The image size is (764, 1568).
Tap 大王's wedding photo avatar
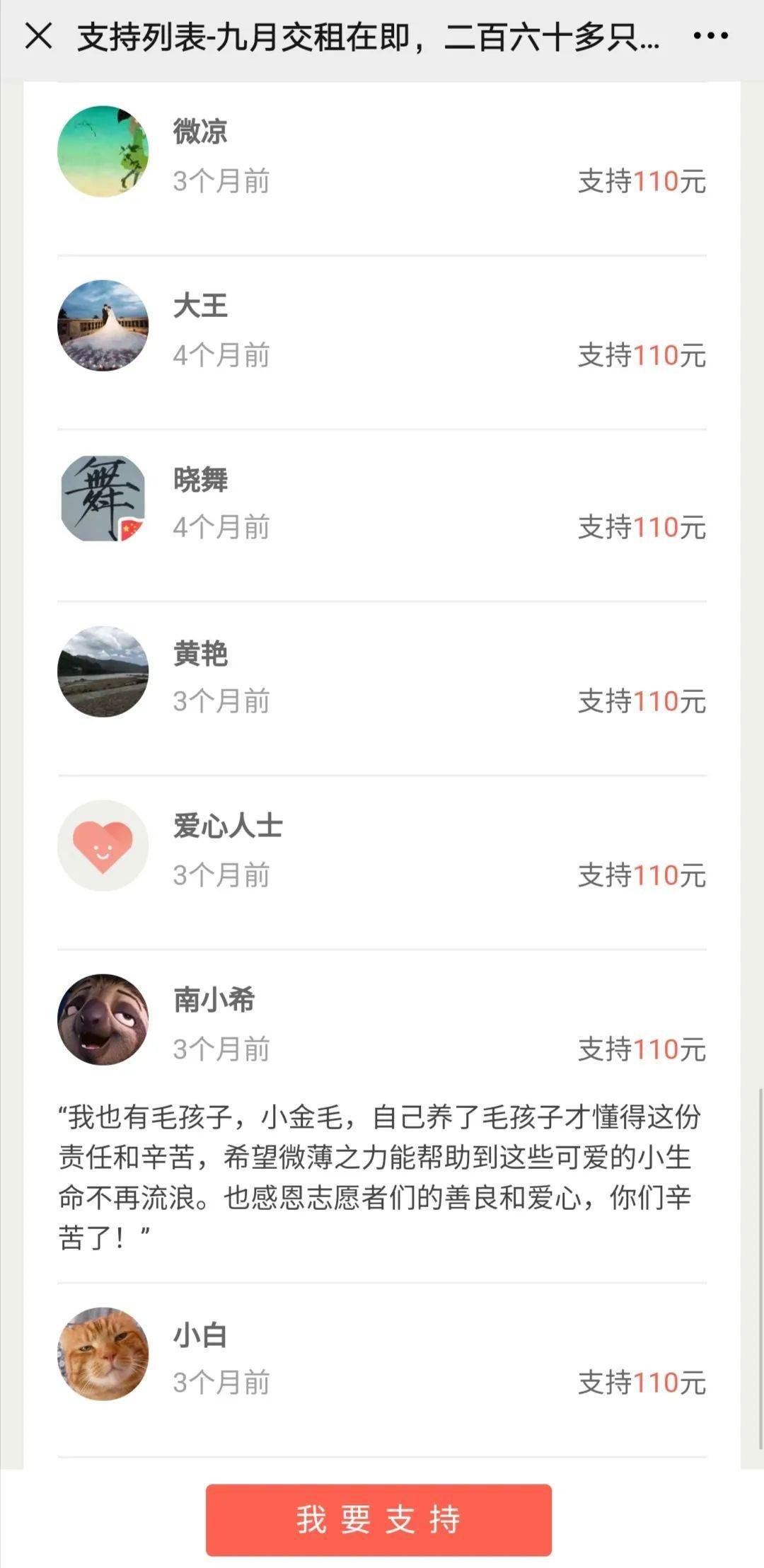103,325
